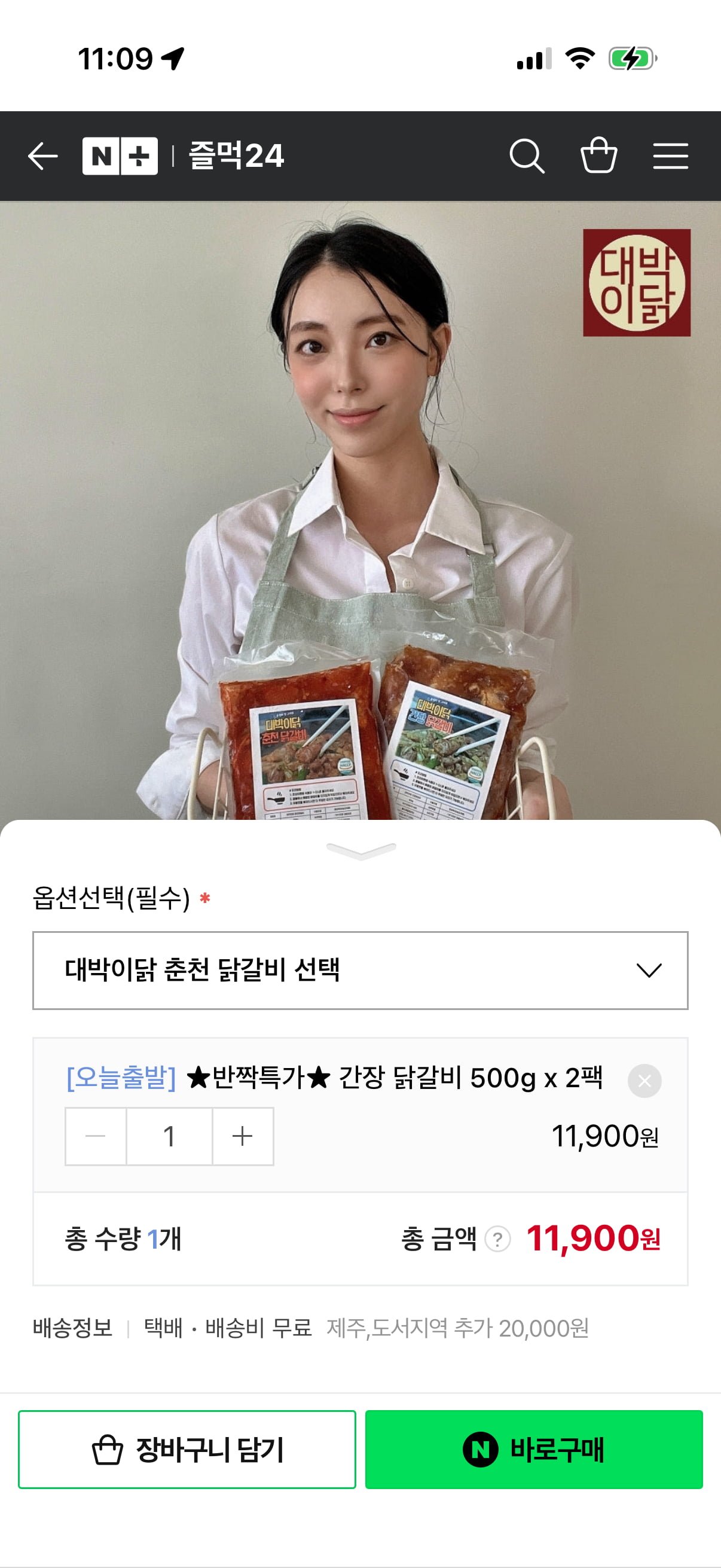Decrease quantity with the minus button
Image resolution: width=721 pixels, height=1568 pixels.
click(x=96, y=1136)
